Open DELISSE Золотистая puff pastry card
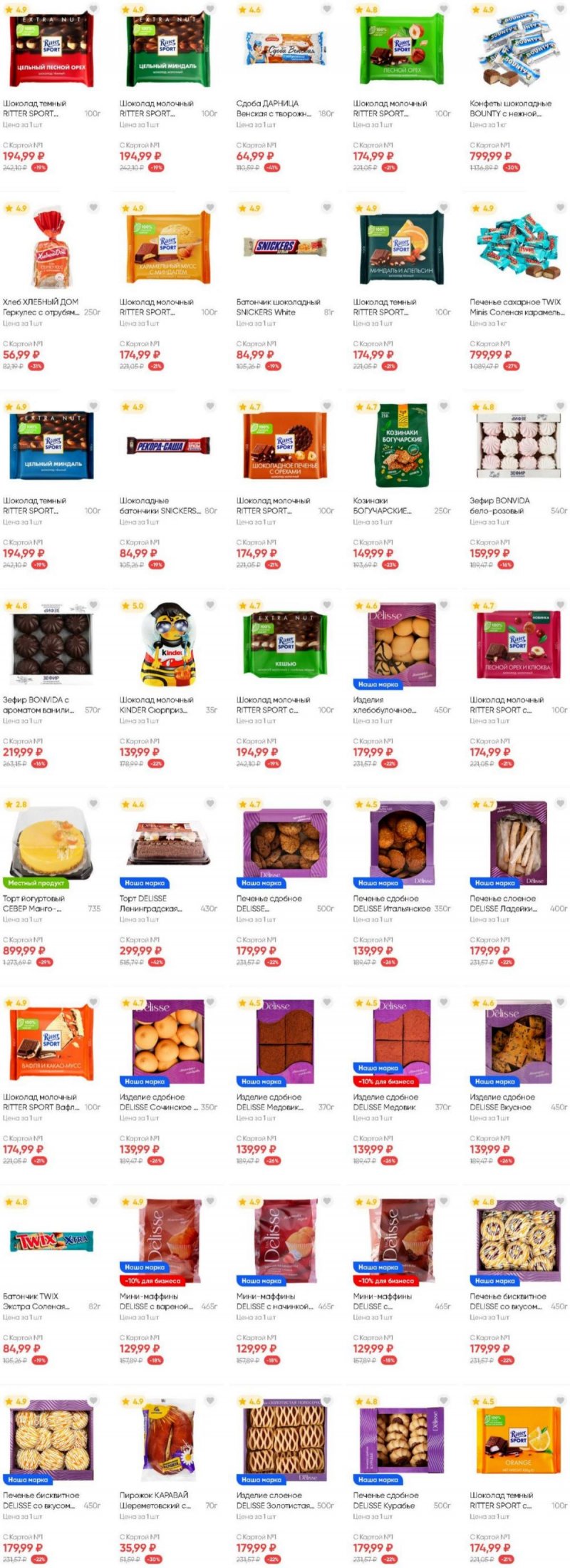Screen dimensions: 570x1568 click(x=285, y=1440)
